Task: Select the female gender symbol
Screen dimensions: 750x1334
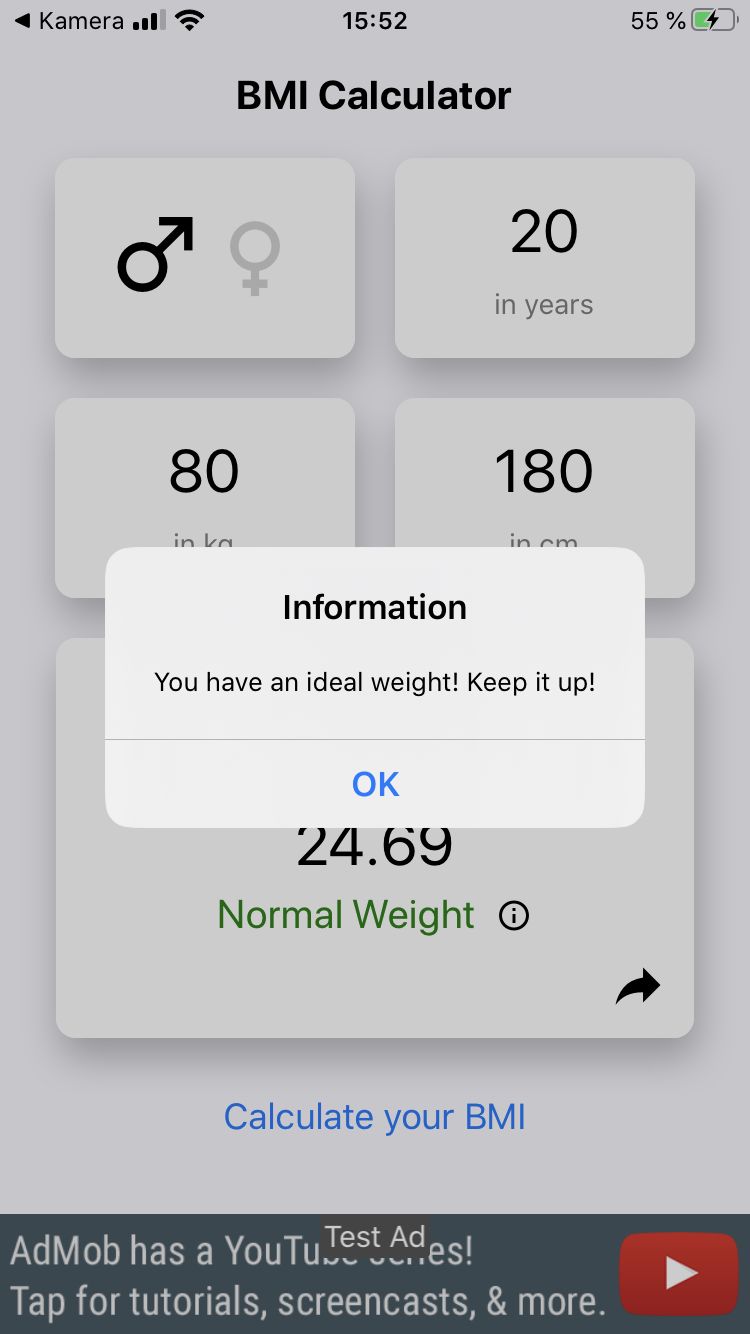Action: 255,258
